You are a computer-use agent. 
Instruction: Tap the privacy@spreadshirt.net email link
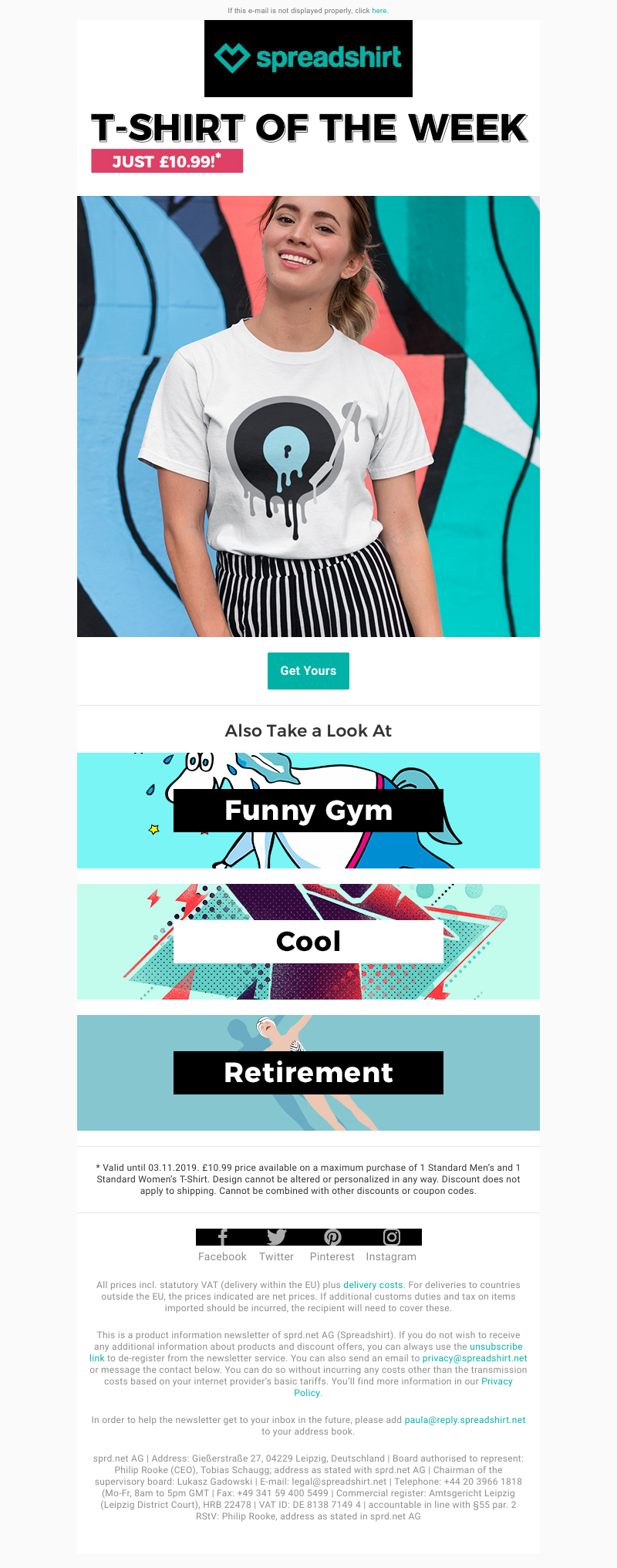click(x=474, y=1358)
